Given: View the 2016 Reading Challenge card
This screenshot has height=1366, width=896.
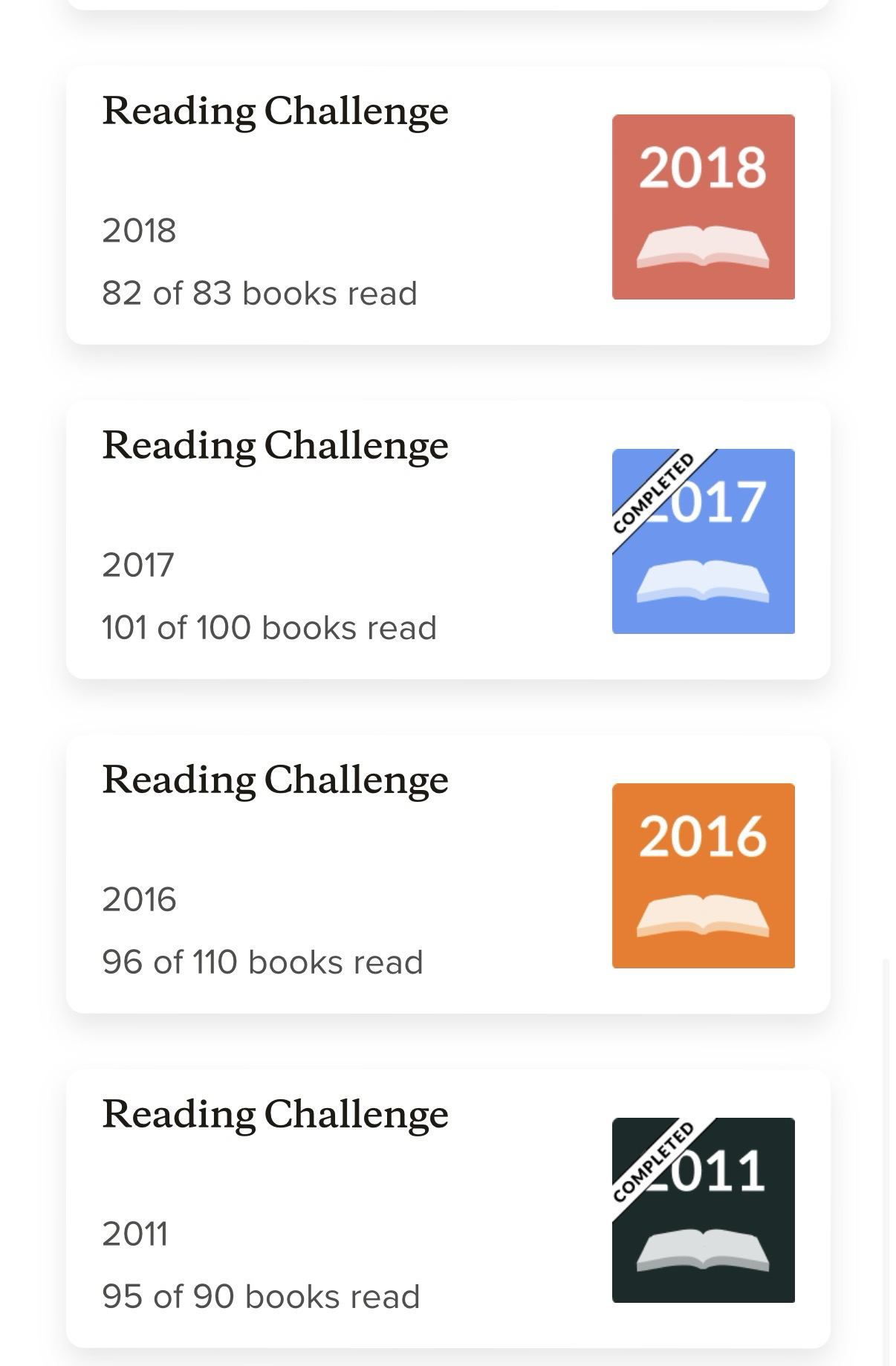Looking at the screenshot, I should [x=447, y=875].
